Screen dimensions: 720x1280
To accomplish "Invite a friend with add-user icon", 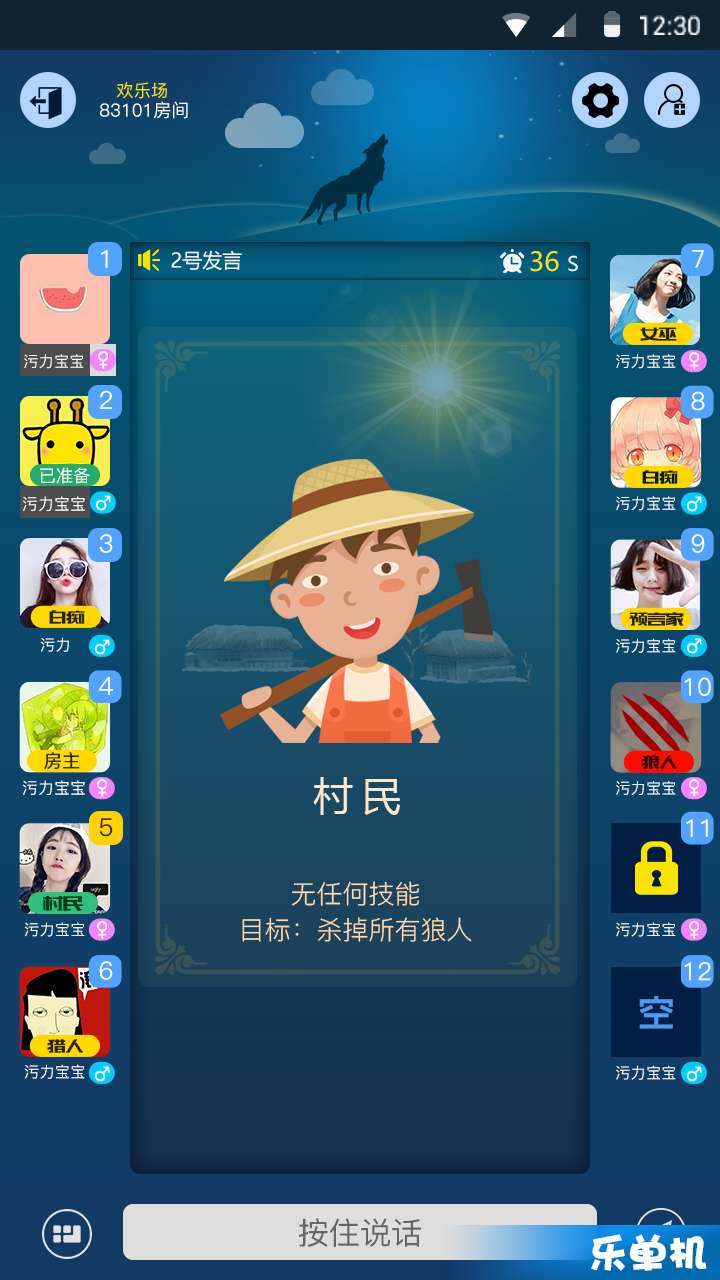I will 671,100.
